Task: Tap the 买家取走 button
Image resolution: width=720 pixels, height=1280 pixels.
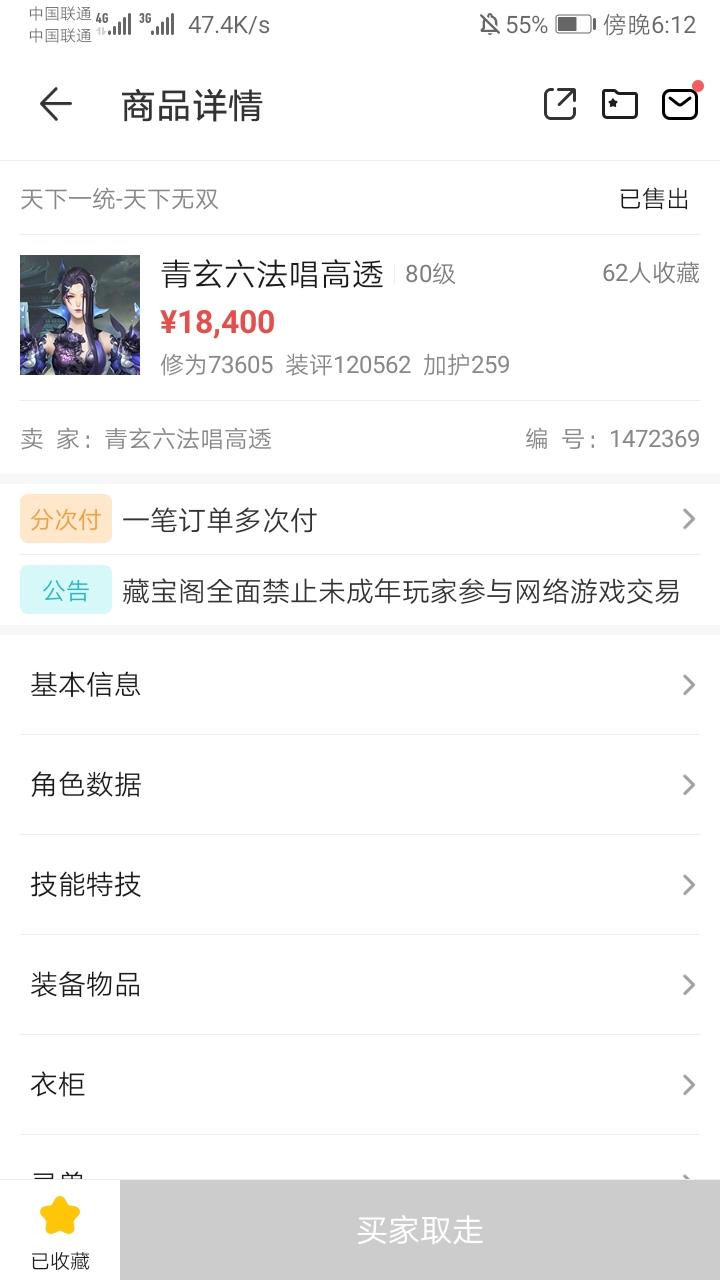Action: [420, 1230]
